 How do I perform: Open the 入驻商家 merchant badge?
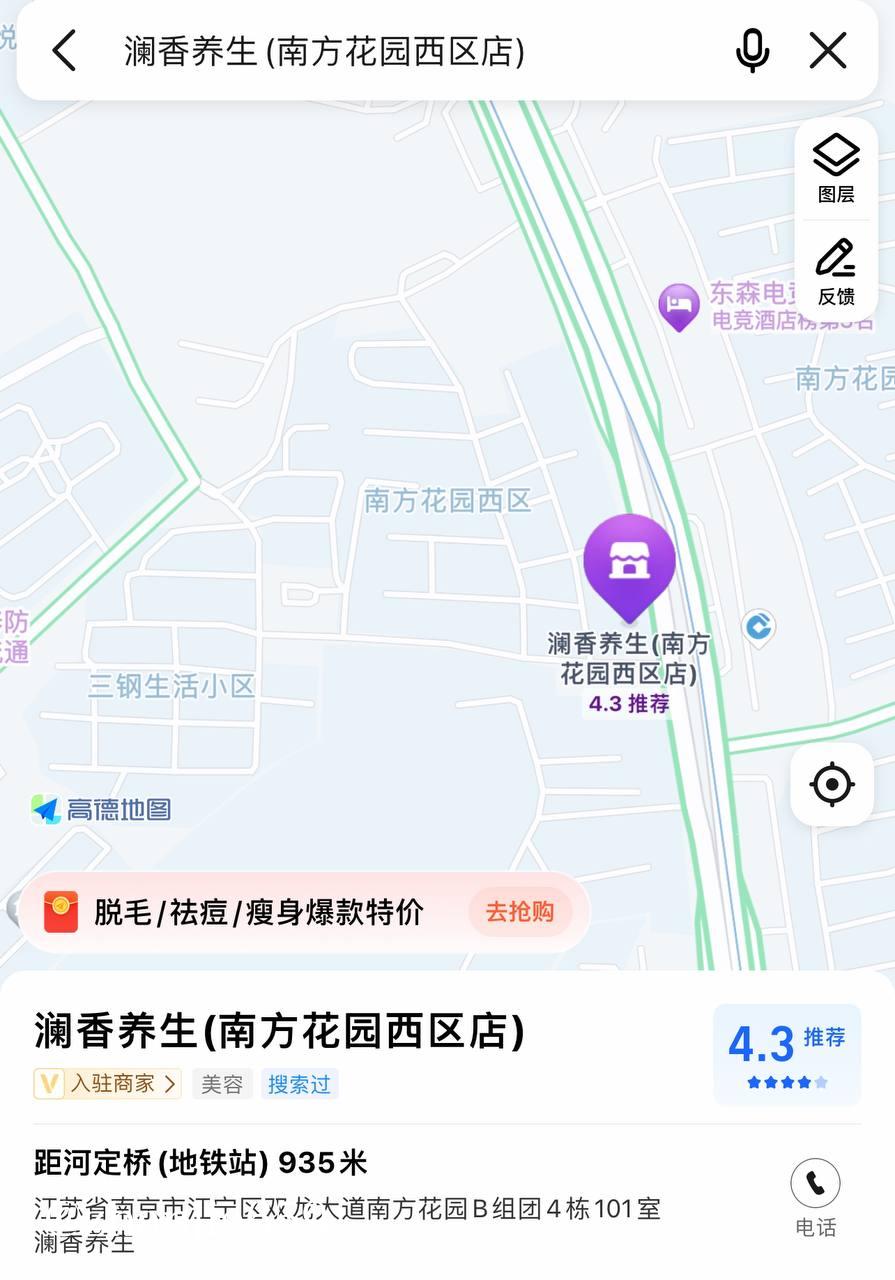tap(108, 1084)
